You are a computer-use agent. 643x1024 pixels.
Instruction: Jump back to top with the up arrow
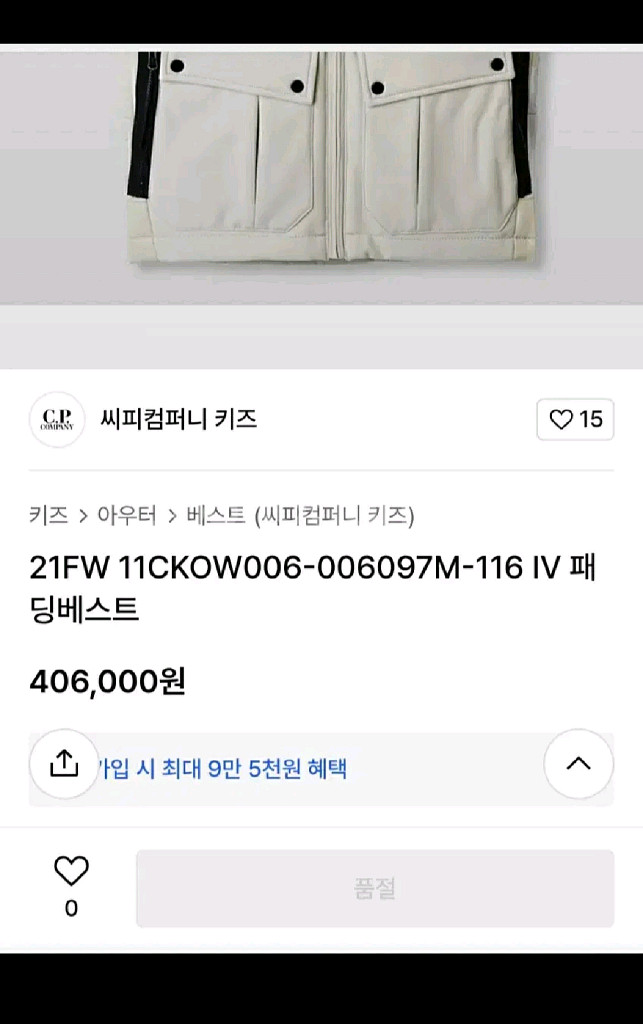pyautogui.click(x=578, y=764)
